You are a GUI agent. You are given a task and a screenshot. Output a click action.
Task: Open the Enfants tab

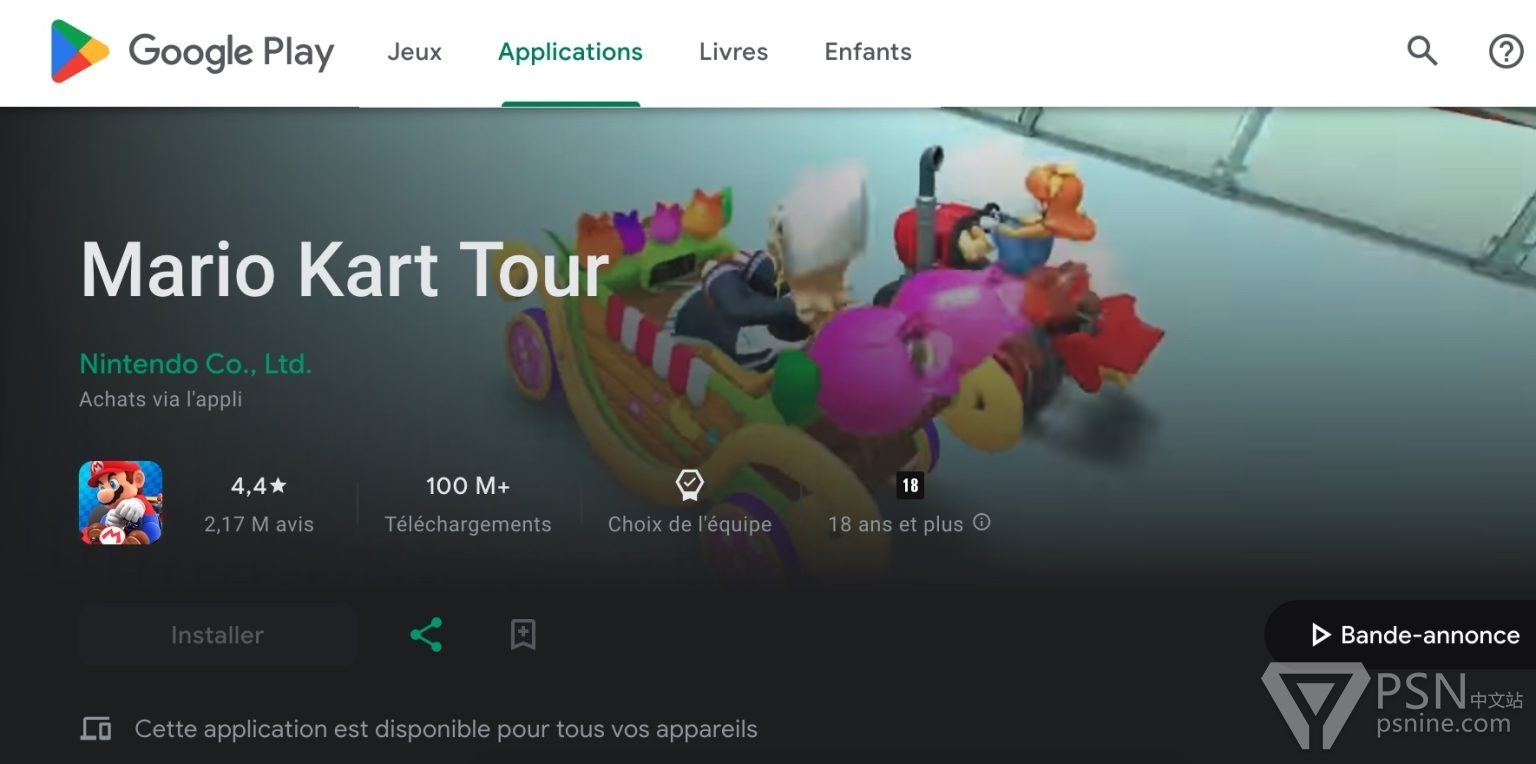pyautogui.click(x=867, y=52)
